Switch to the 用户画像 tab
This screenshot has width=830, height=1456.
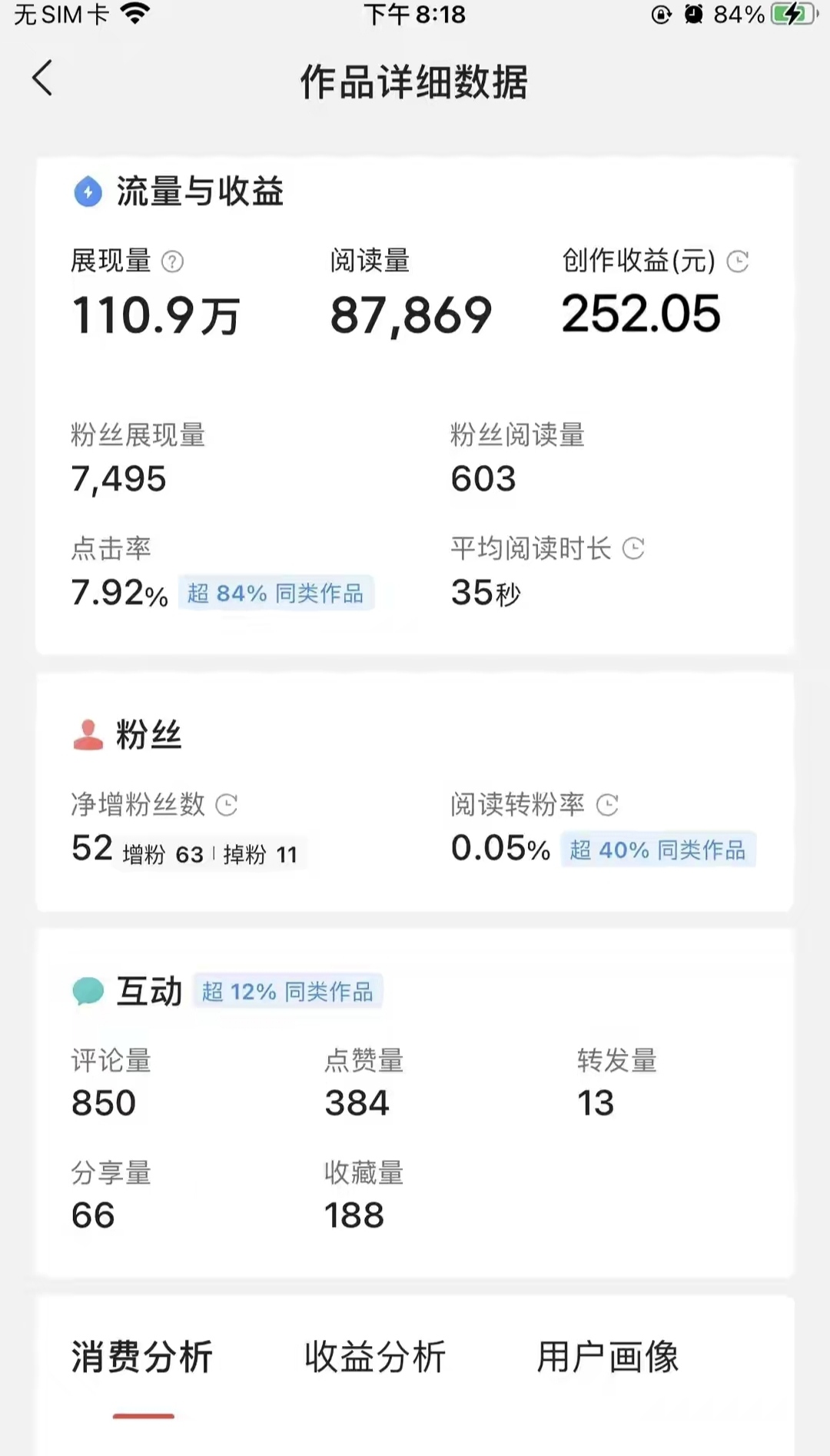pos(608,1357)
